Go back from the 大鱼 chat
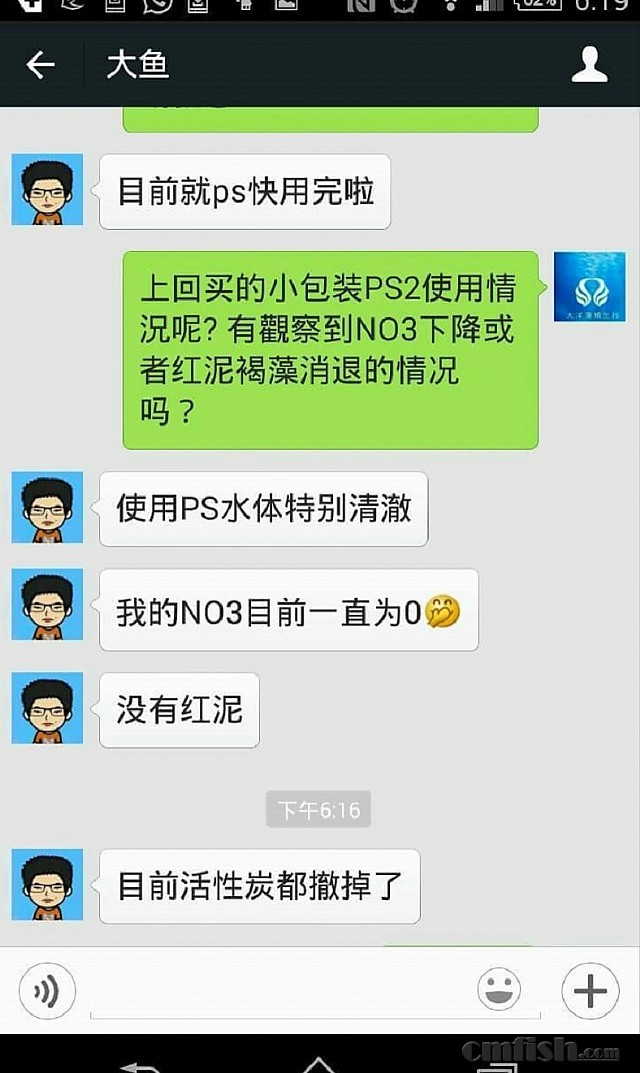This screenshot has width=640, height=1073. [x=40, y=66]
